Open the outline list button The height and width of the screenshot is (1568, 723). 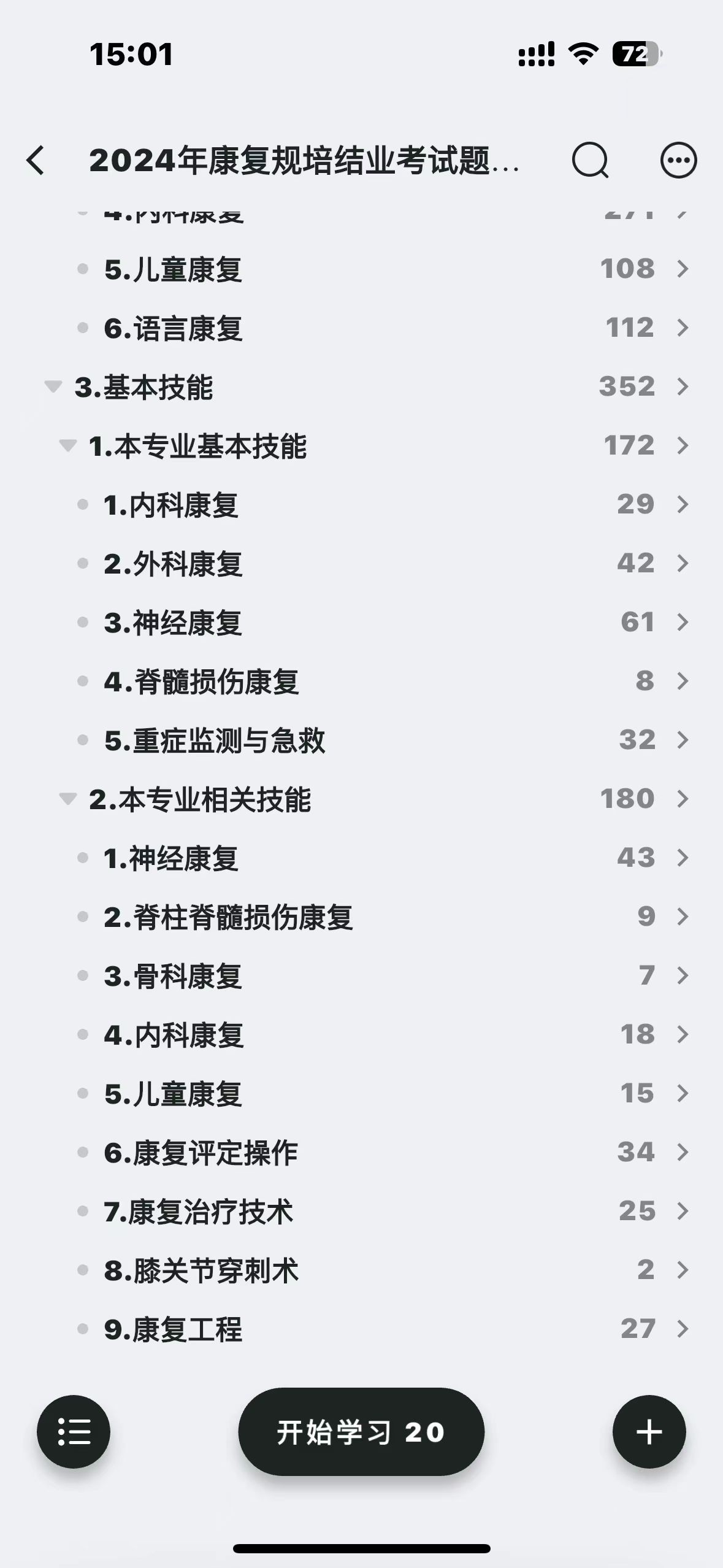74,1432
